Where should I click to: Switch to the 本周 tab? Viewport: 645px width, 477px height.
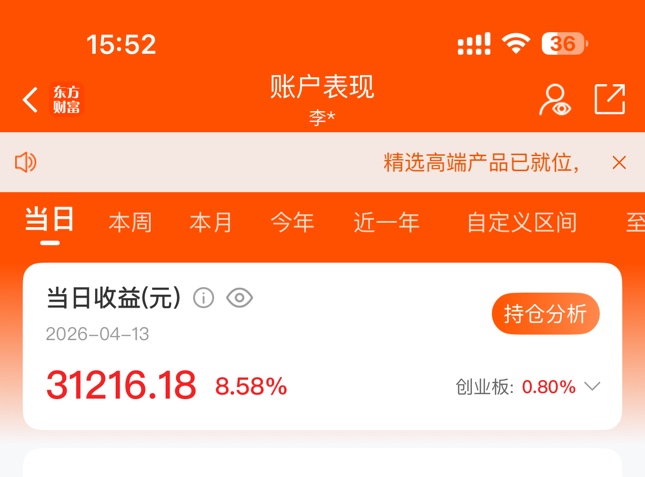130,222
